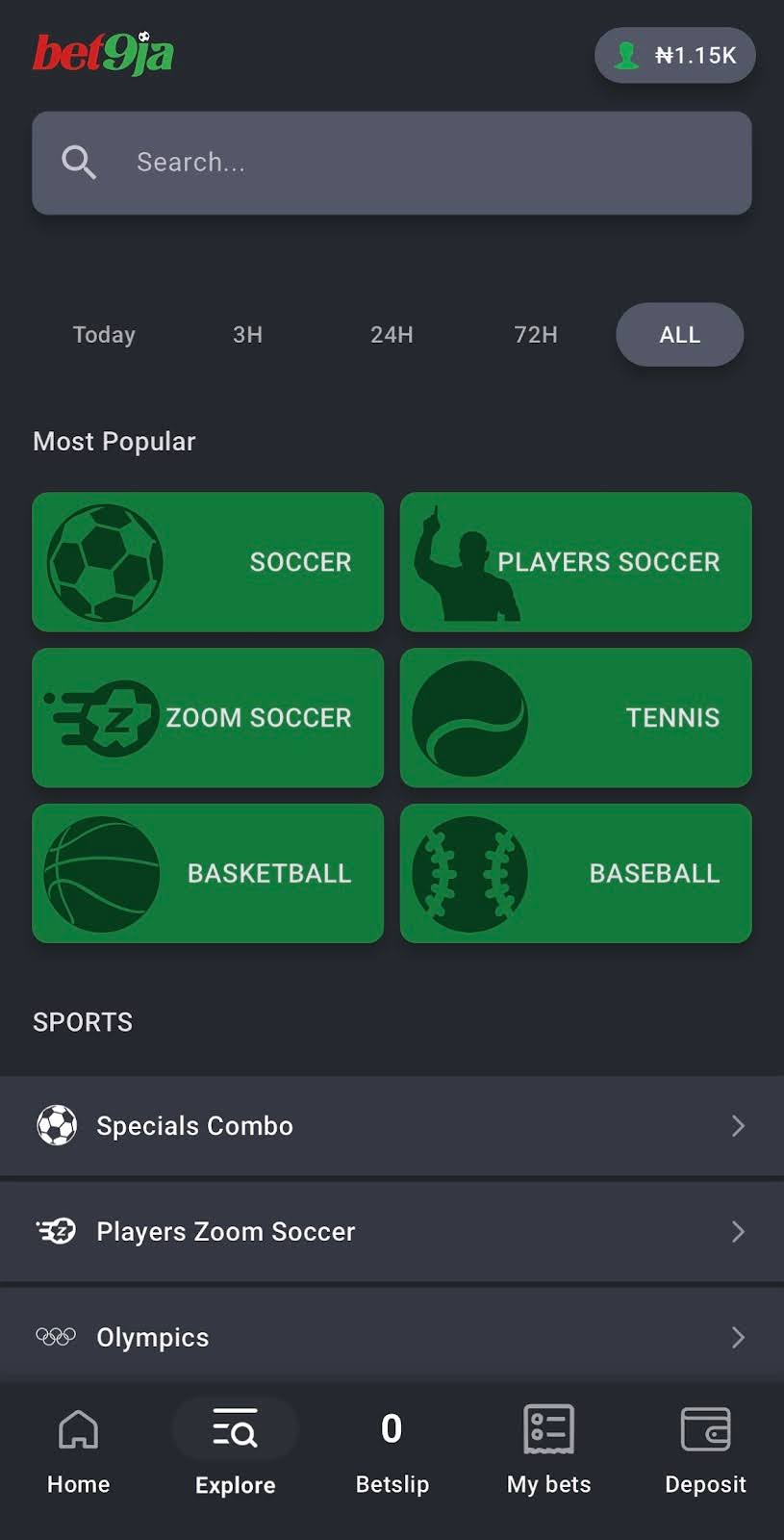
Task: Open the Soccer tile
Action: click(x=208, y=562)
